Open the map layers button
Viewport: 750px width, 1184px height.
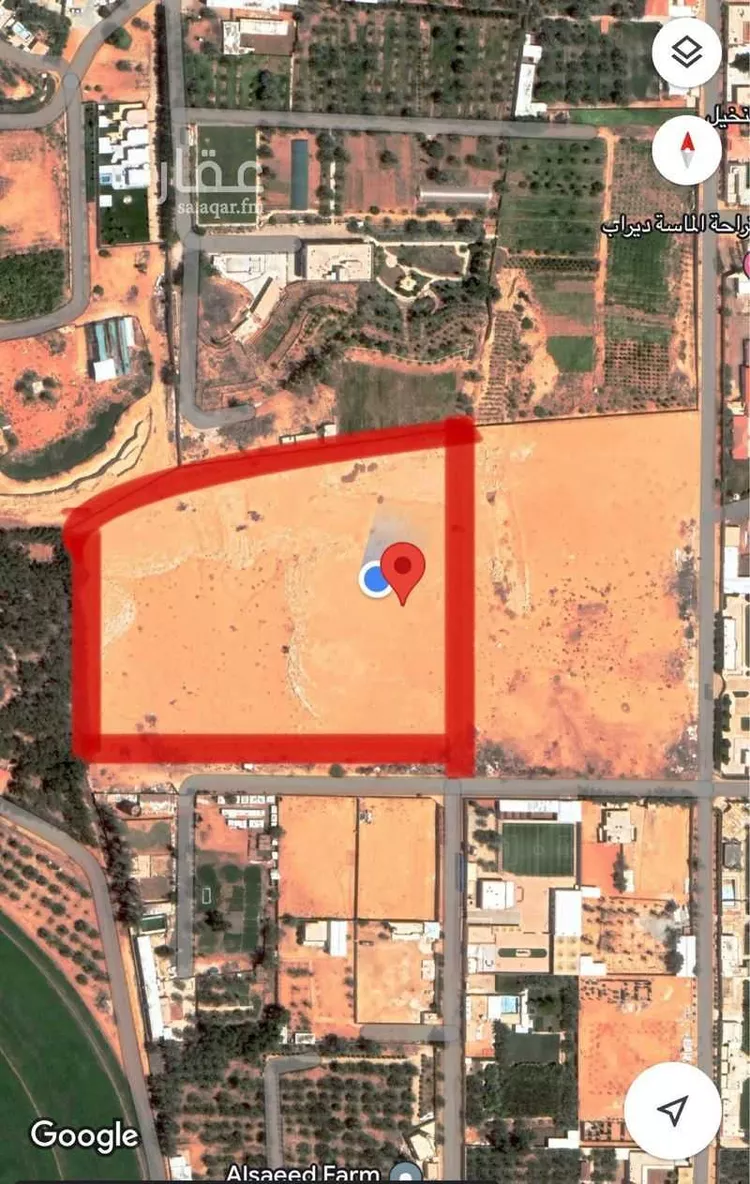687,52
